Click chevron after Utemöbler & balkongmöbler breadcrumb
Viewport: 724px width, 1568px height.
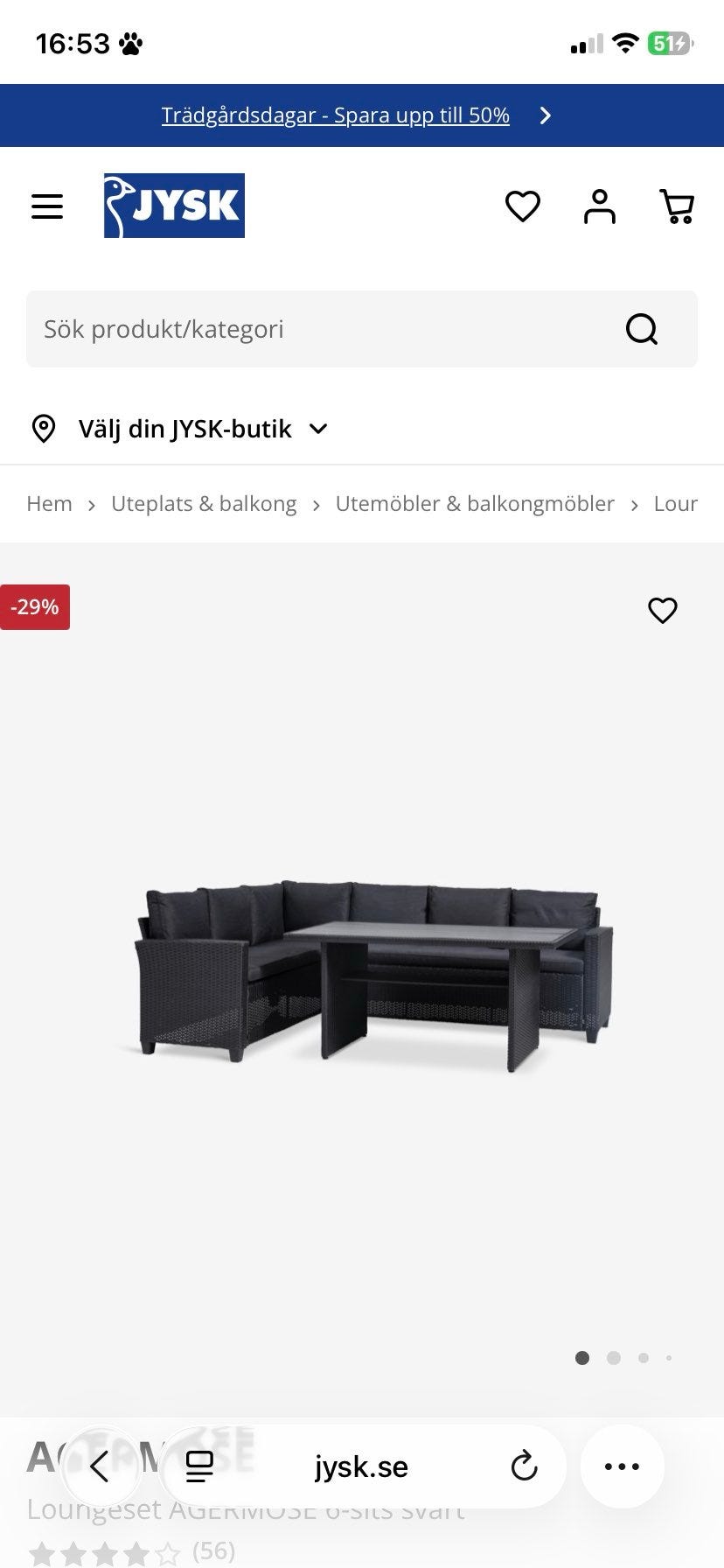pyautogui.click(x=635, y=504)
